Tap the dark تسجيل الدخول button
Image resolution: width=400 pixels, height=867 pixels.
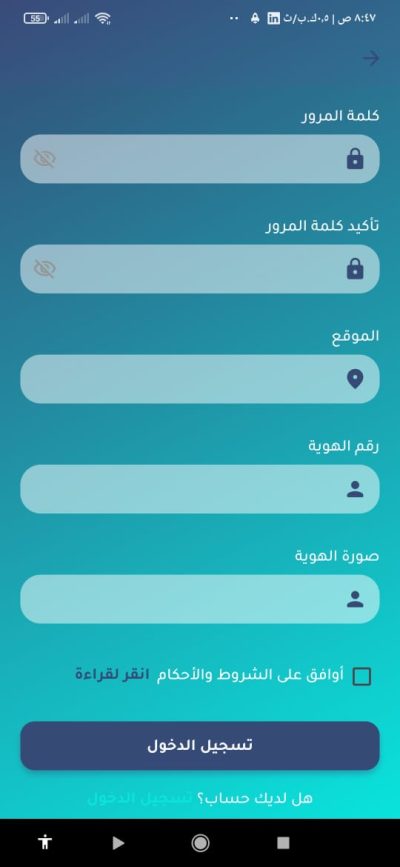tap(200, 745)
